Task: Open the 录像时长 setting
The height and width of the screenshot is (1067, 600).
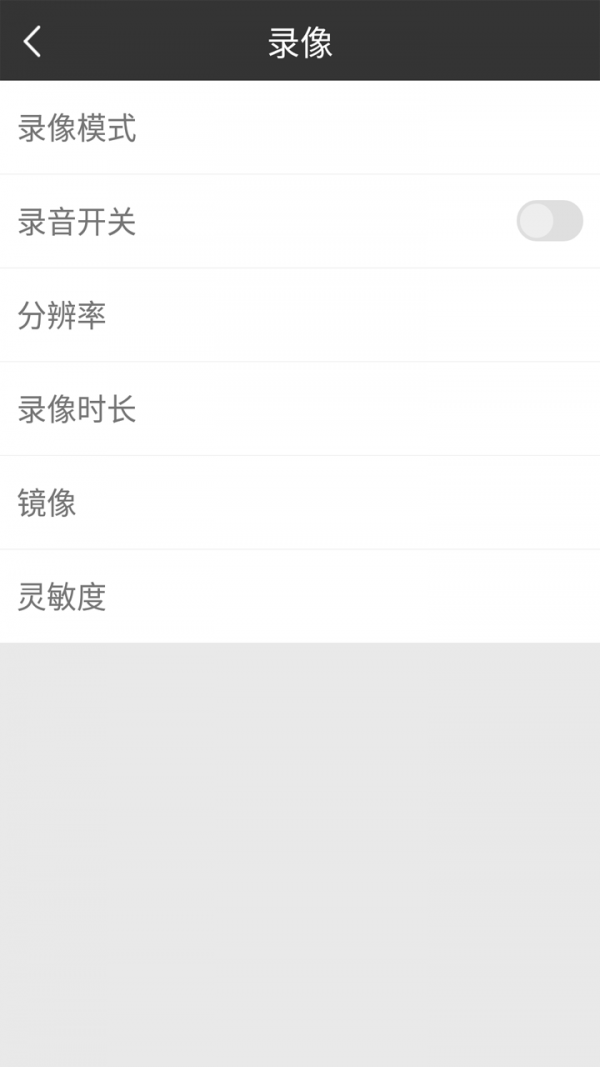Action: coord(300,409)
